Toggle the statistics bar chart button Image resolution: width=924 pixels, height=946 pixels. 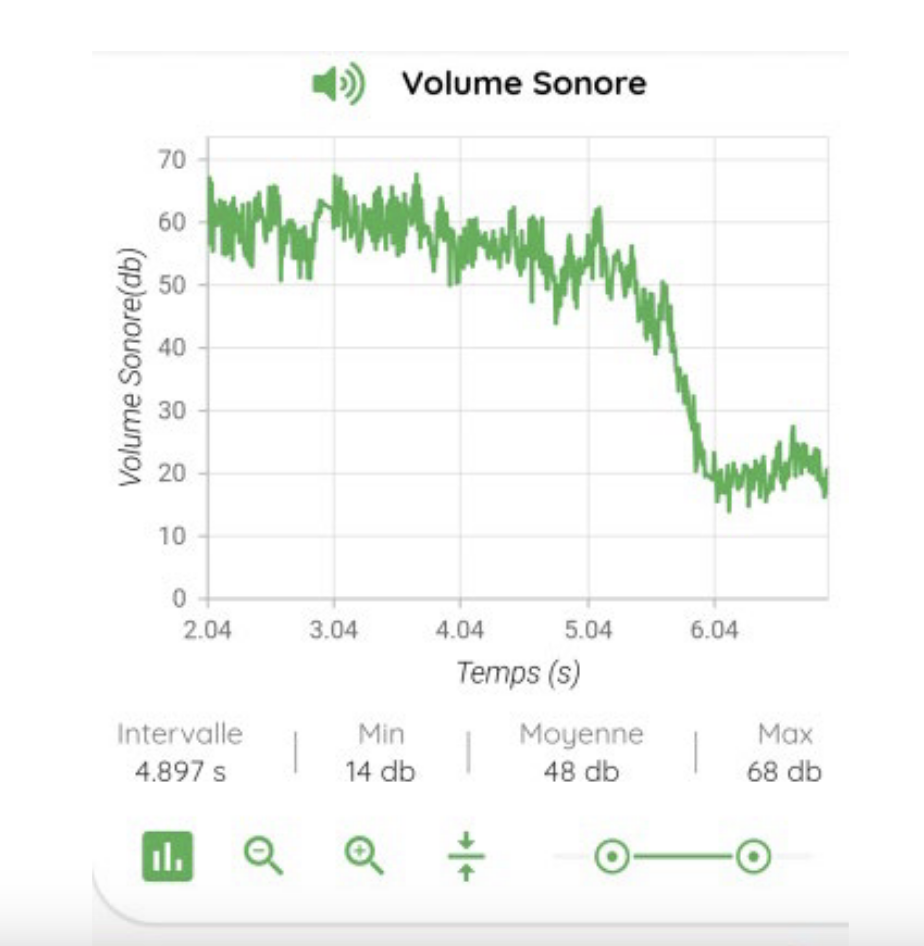(x=167, y=856)
